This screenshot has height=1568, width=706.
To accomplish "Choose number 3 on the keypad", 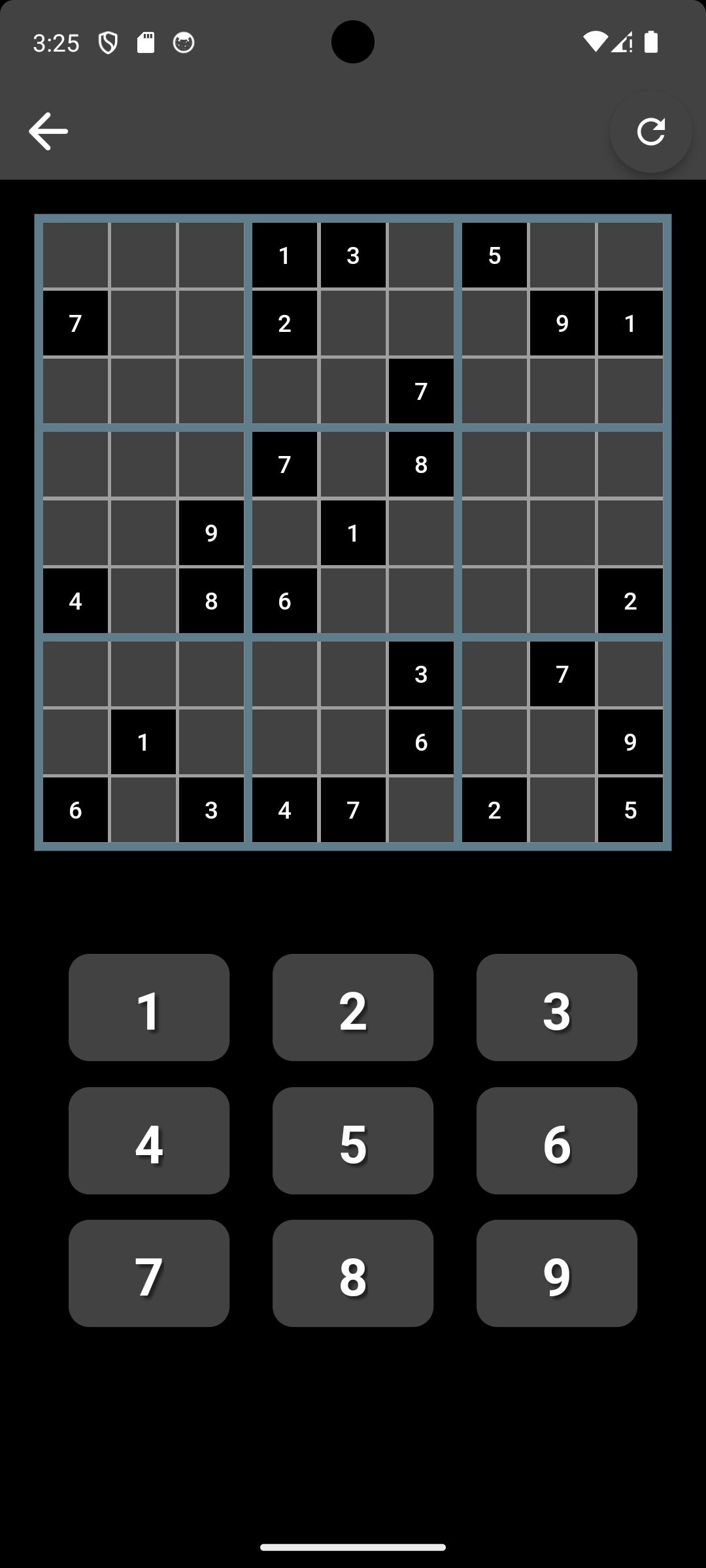I will 557,1007.
